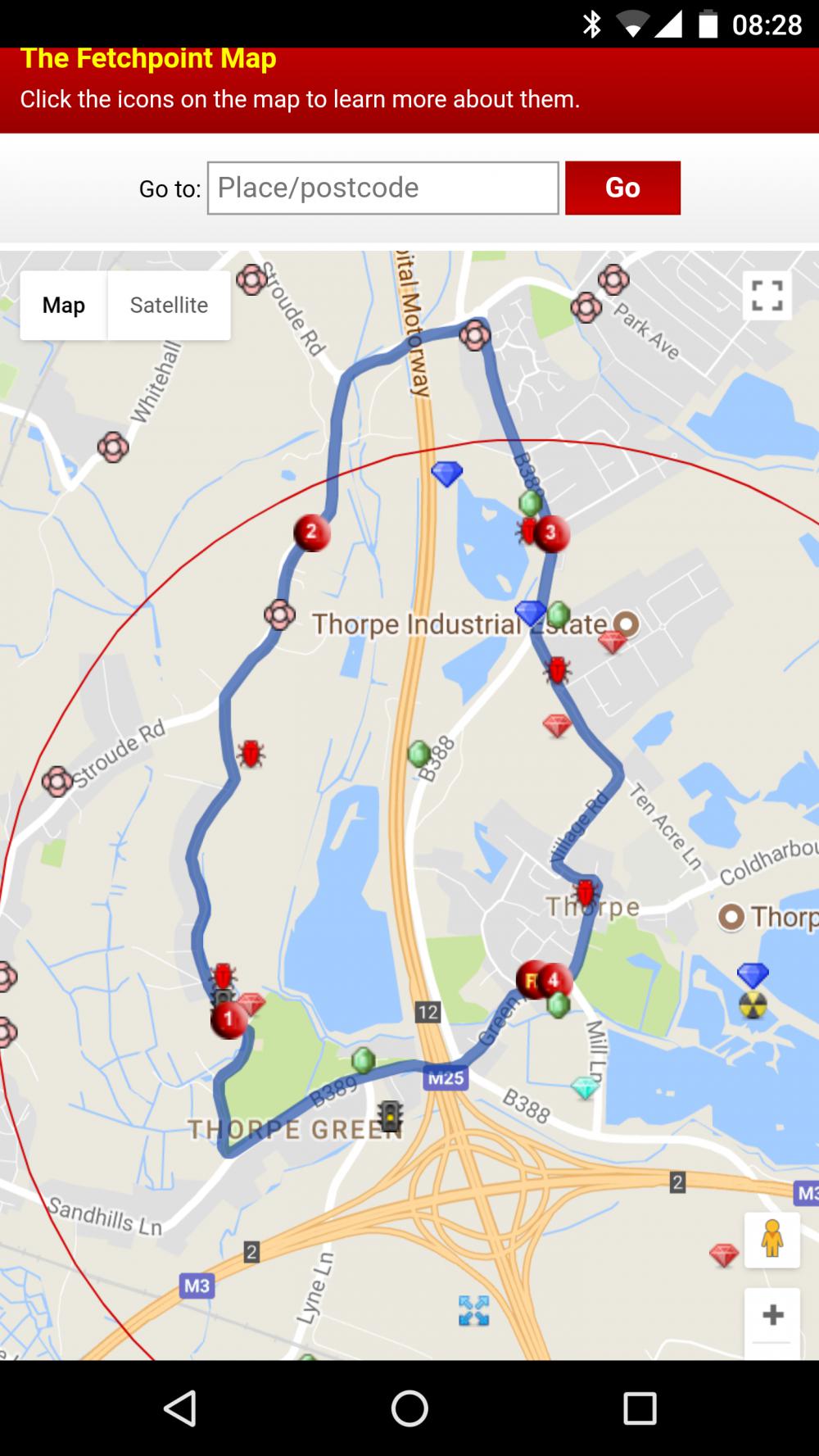The height and width of the screenshot is (1456, 819).
Task: Open route marker number 2
Action: [x=311, y=533]
